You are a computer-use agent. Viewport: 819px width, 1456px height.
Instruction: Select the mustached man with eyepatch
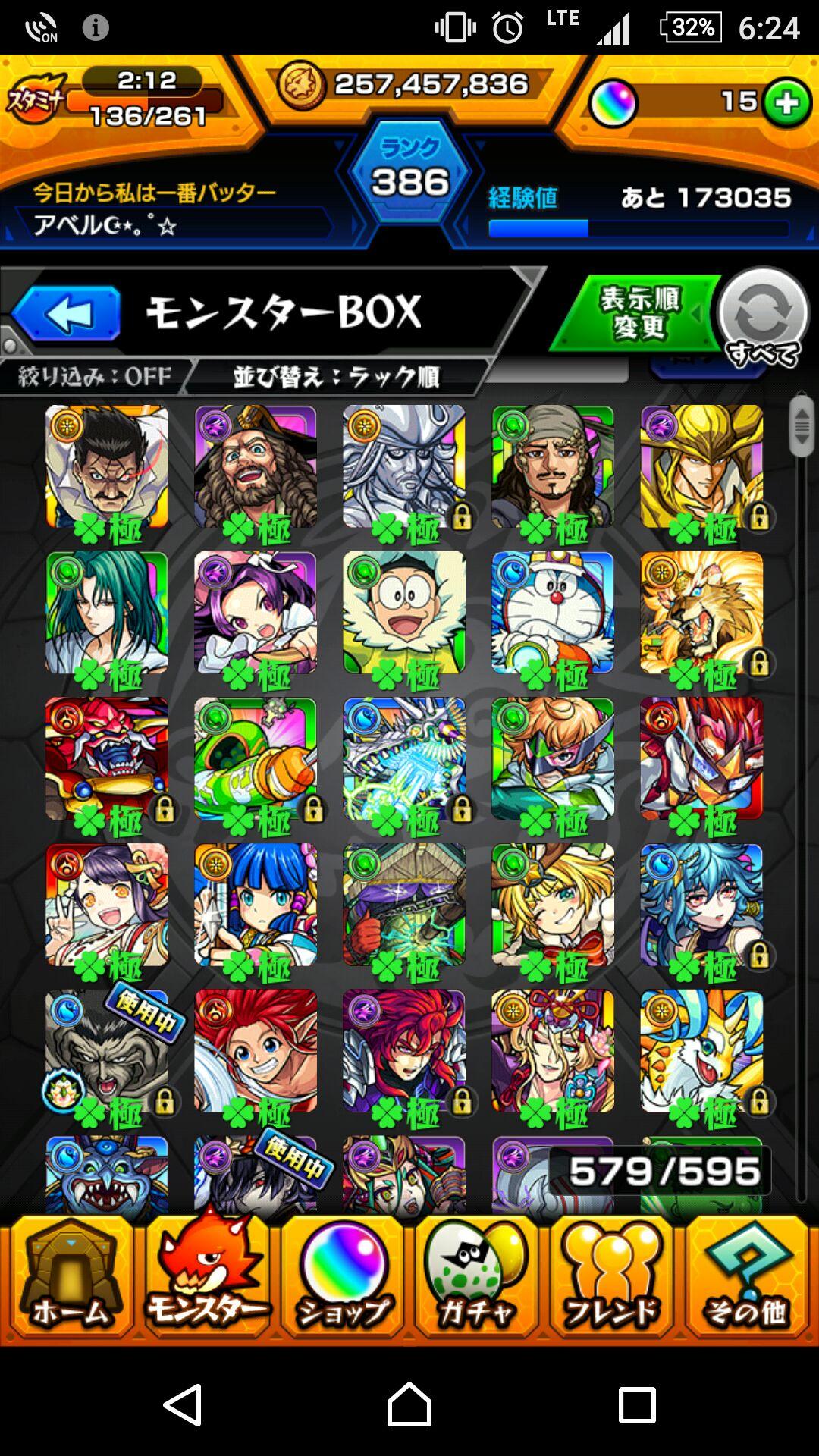(x=107, y=466)
